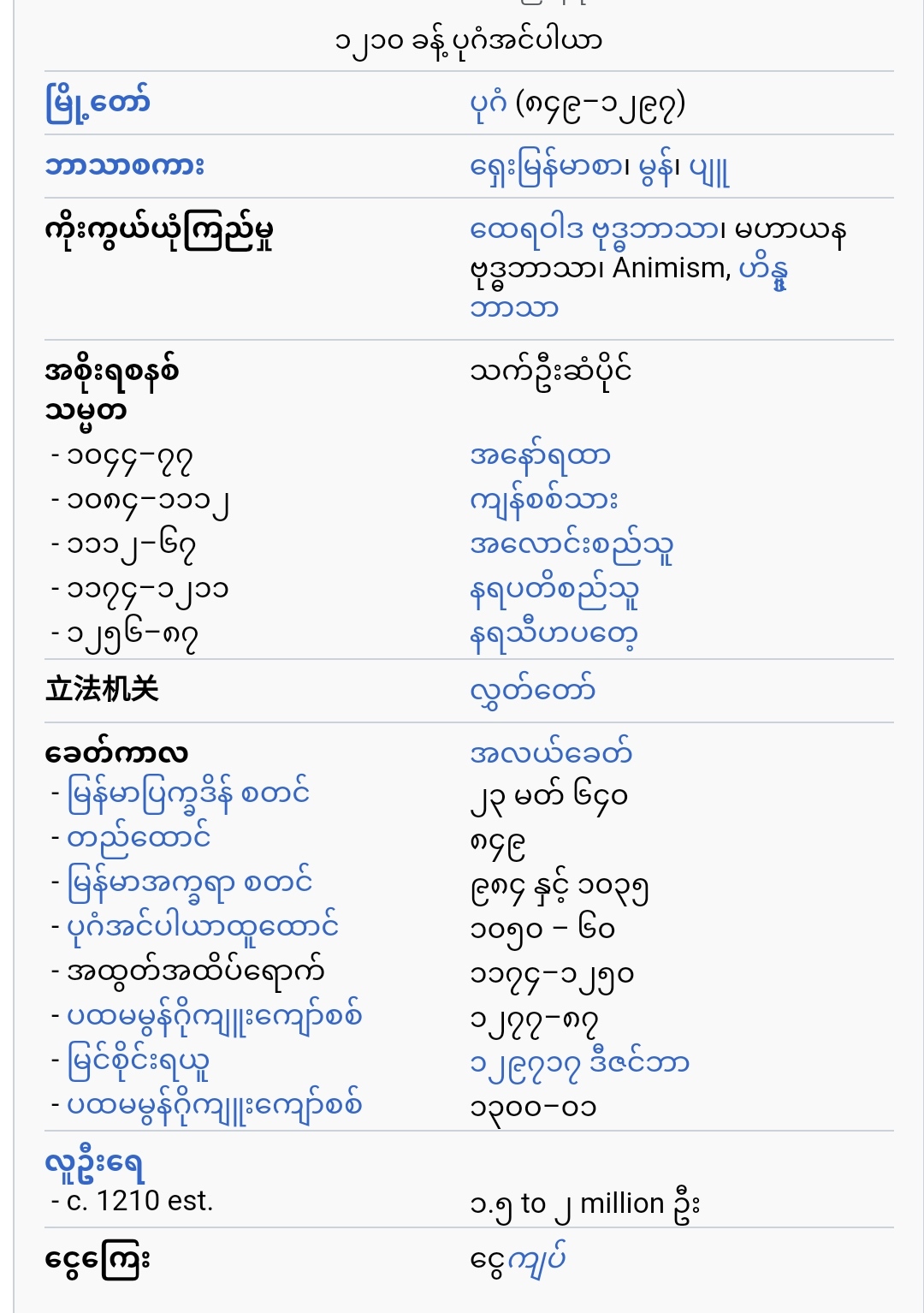The width and height of the screenshot is (924, 1313).
Task: Open the မြို့တော် link
Action: point(98,104)
